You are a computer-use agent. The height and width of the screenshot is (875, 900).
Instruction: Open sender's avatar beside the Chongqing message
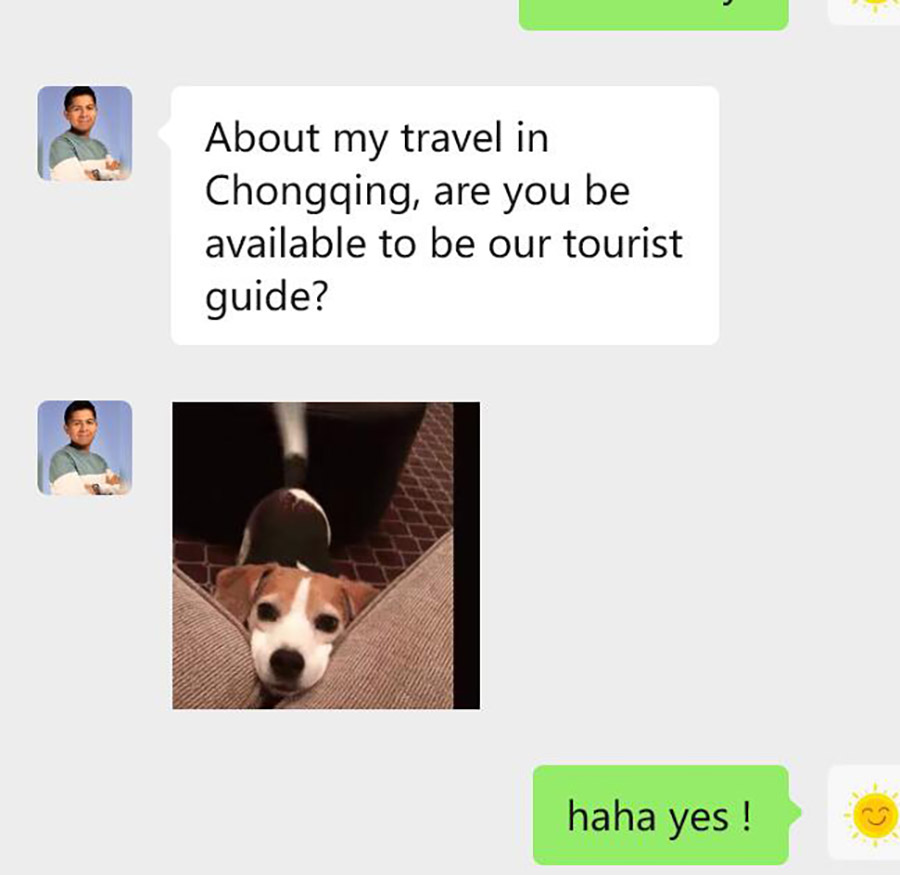pos(85,133)
